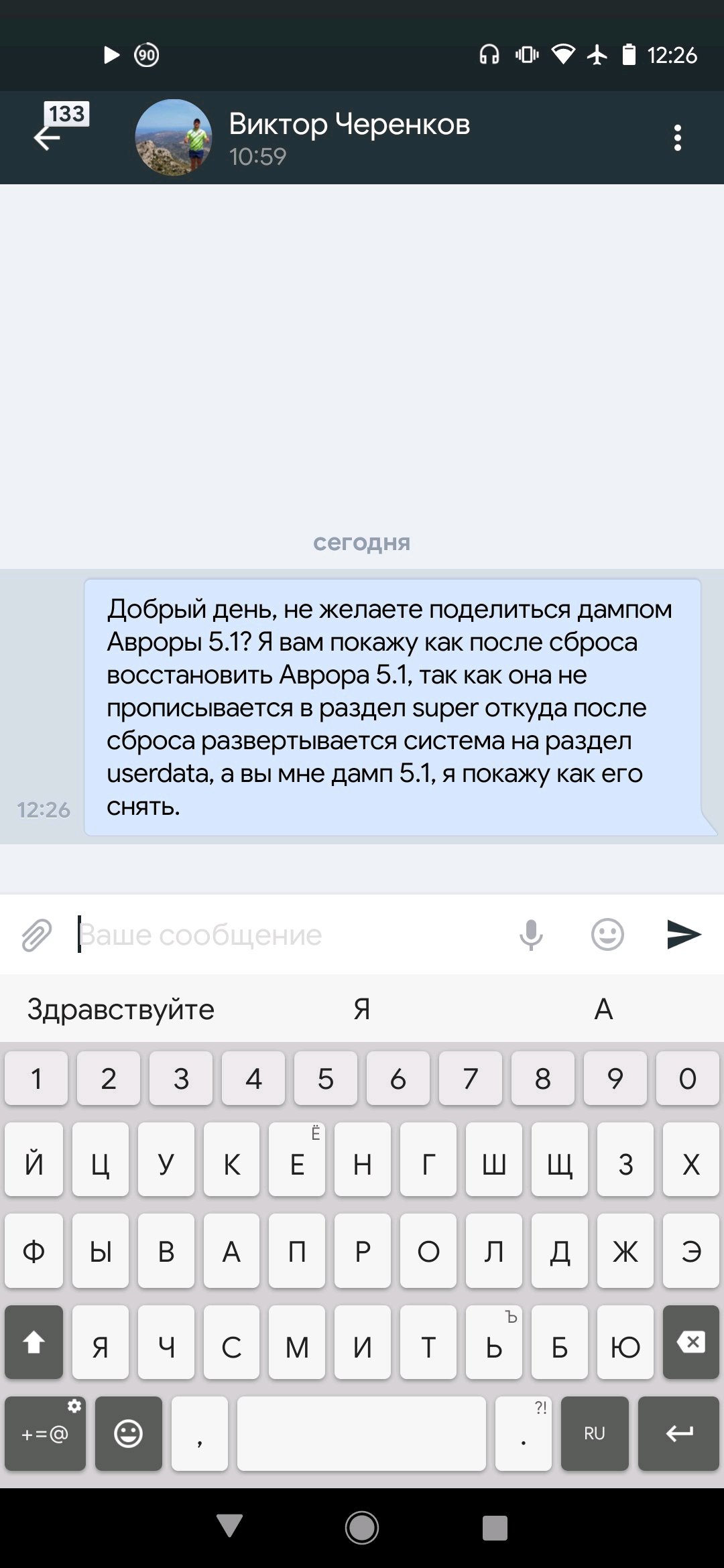Open the symbols keyboard with the +=@ key
724x1568 pixels.
(x=45, y=1433)
